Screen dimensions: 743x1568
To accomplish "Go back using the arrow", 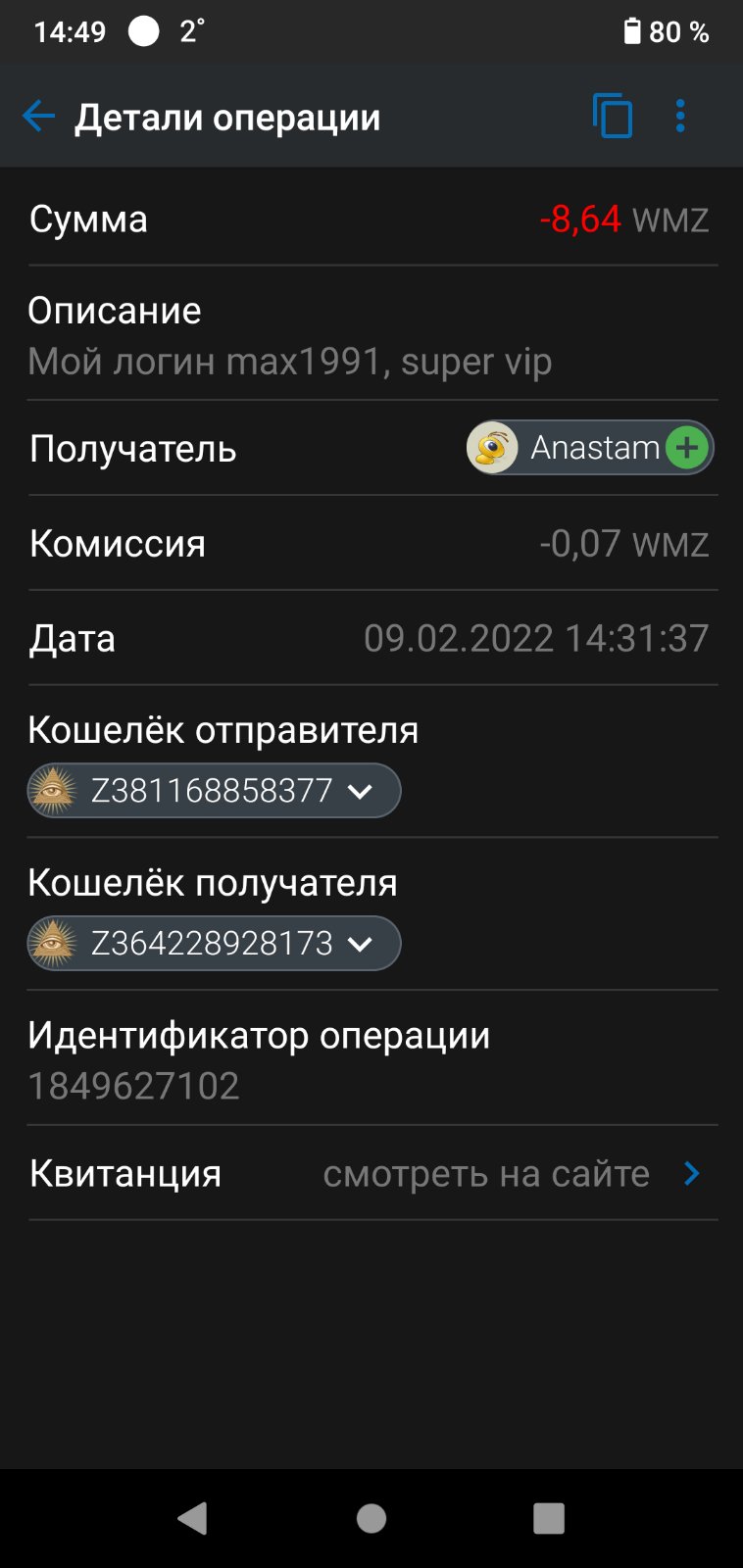I will pyautogui.click(x=38, y=117).
